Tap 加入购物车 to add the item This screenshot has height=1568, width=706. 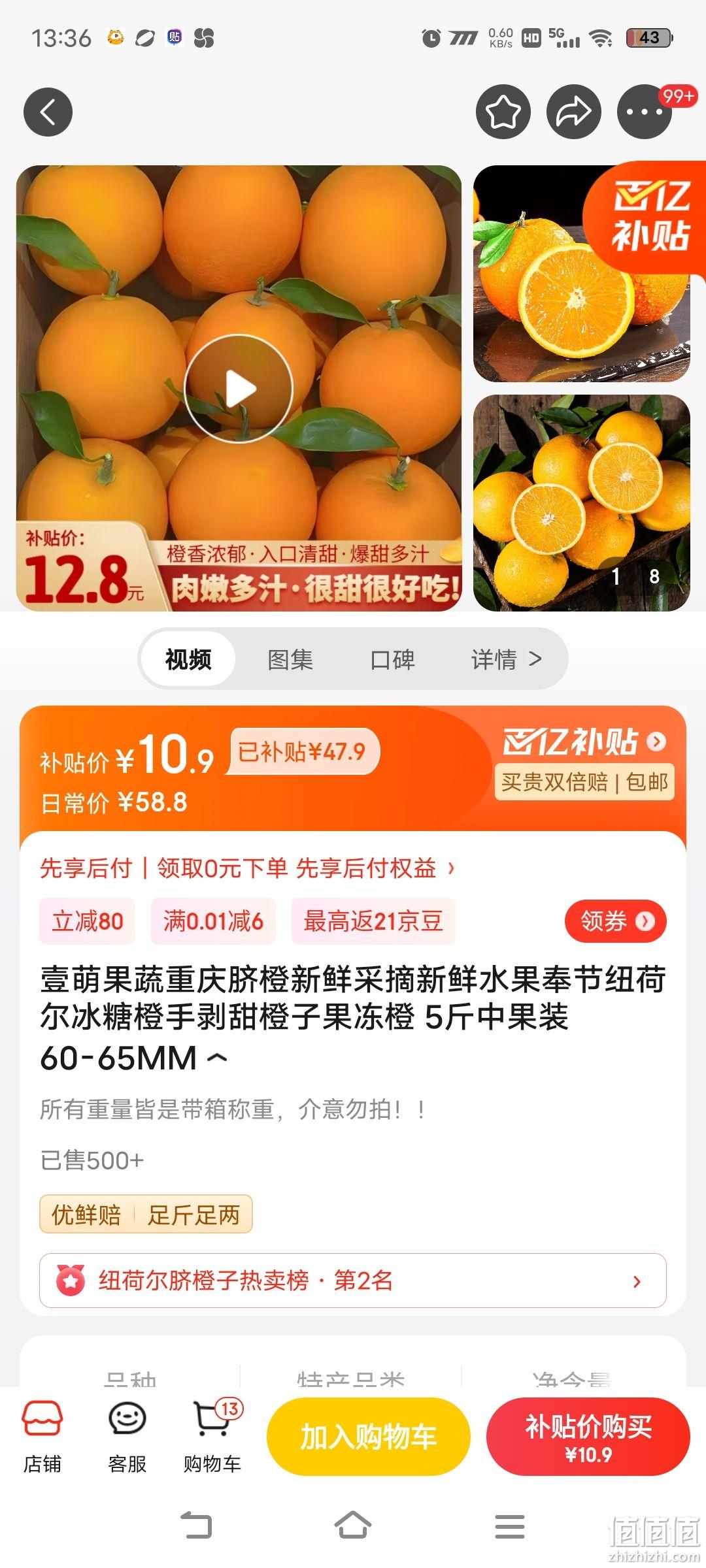click(x=369, y=1437)
